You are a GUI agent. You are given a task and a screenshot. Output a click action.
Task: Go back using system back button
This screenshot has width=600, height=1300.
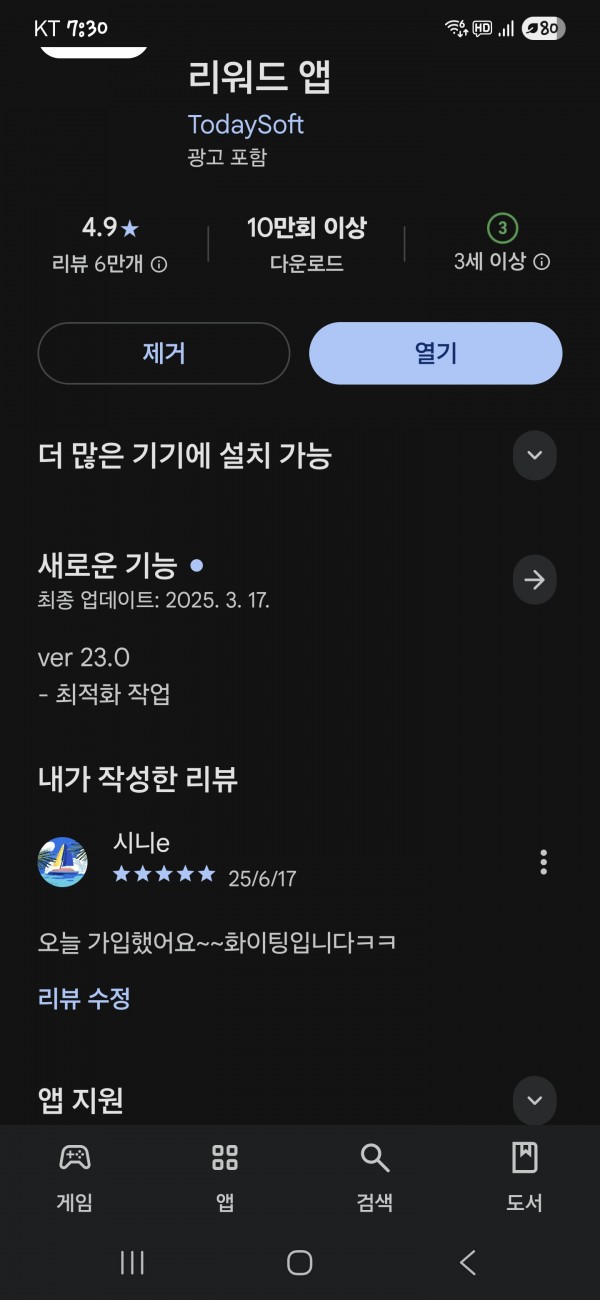tap(467, 1263)
